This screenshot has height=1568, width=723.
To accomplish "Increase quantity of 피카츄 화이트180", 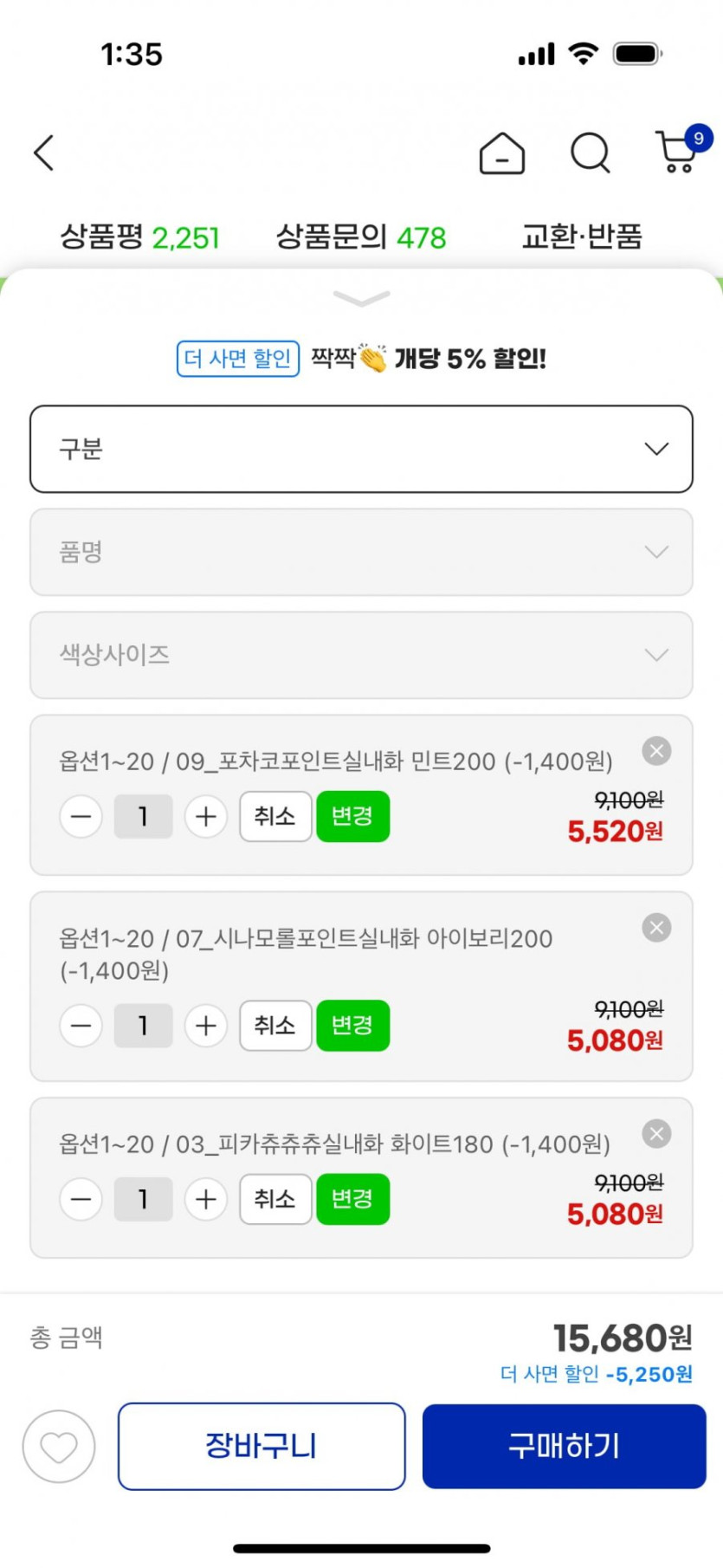I will pos(206,1199).
